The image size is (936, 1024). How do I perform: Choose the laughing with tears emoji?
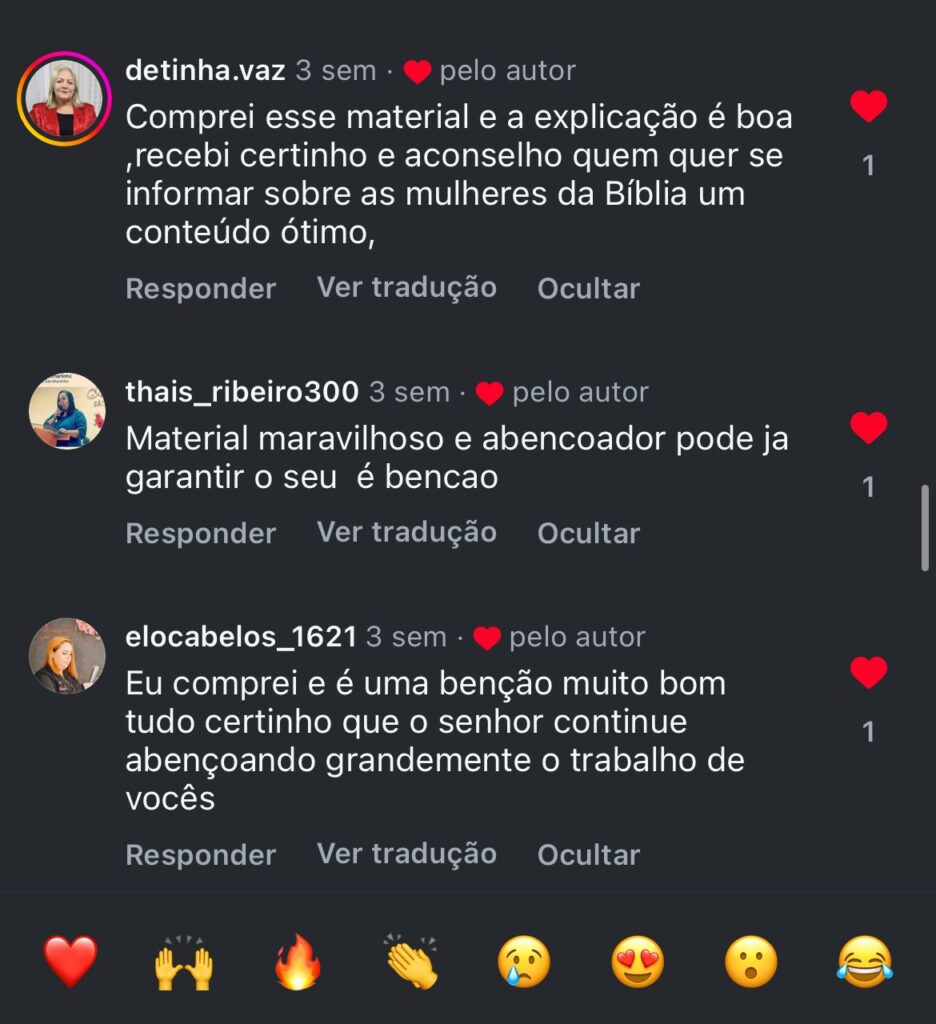click(864, 964)
